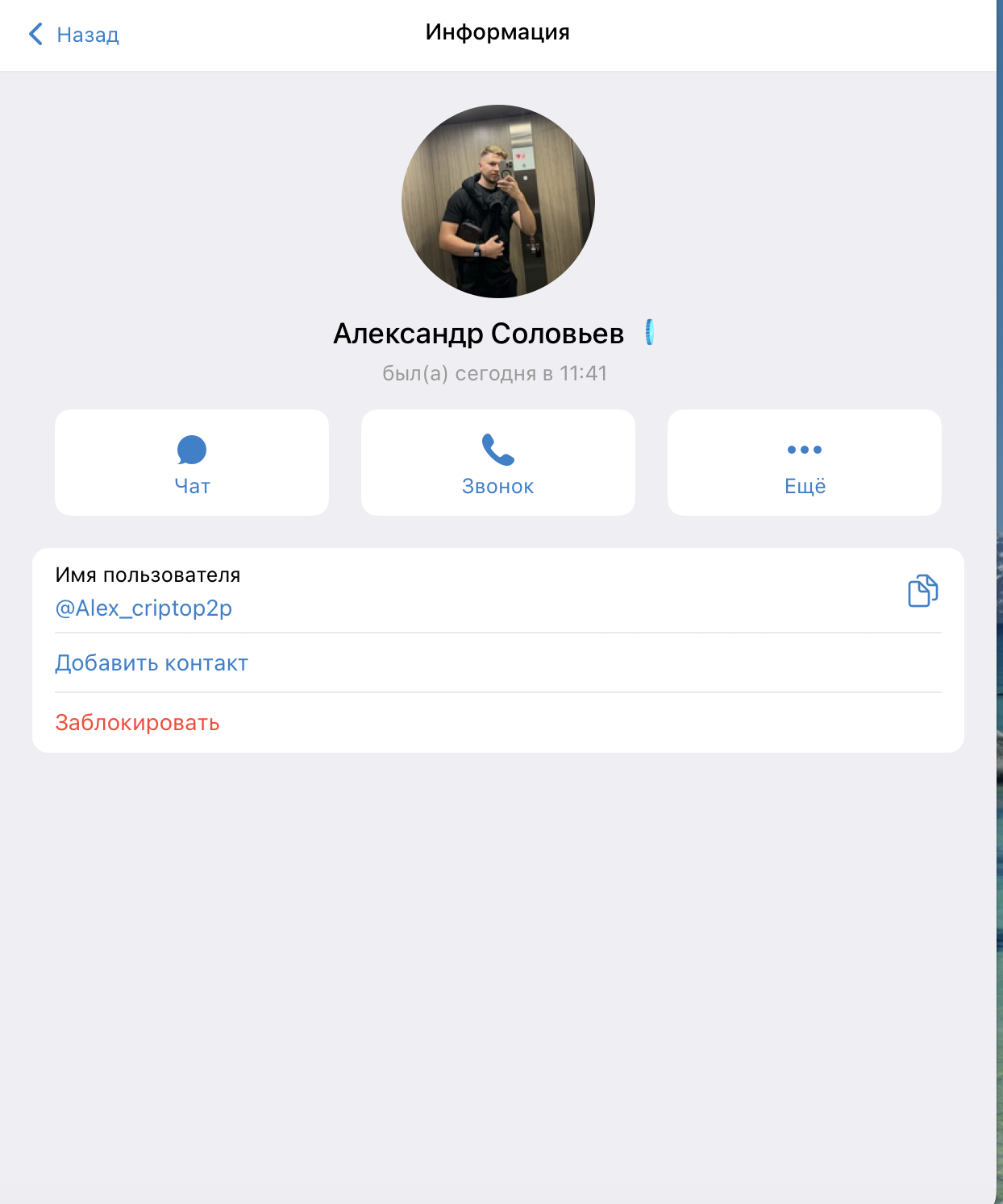Select Добавить контакт

(x=152, y=663)
